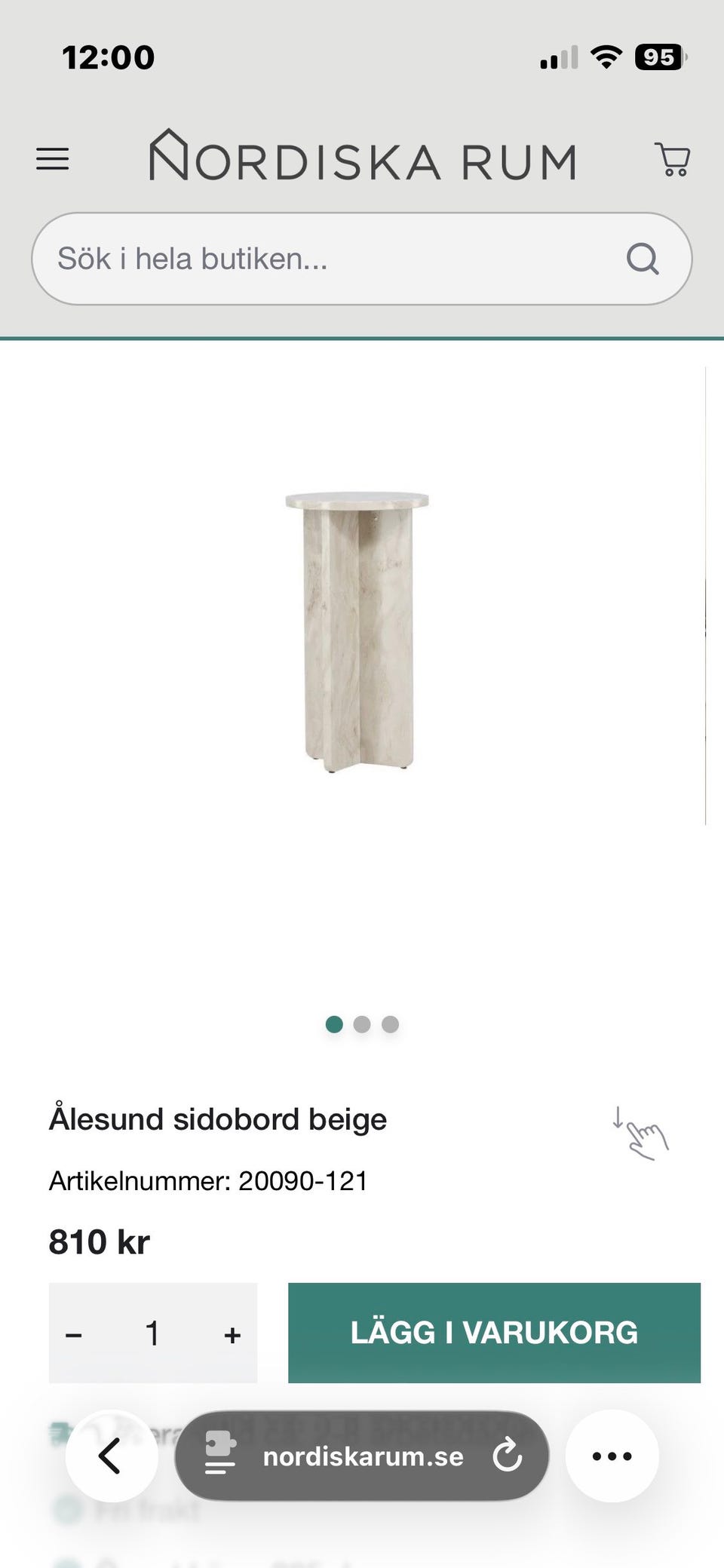Select the first carousel dot
Screen dimensions: 724x1568
(x=334, y=1024)
